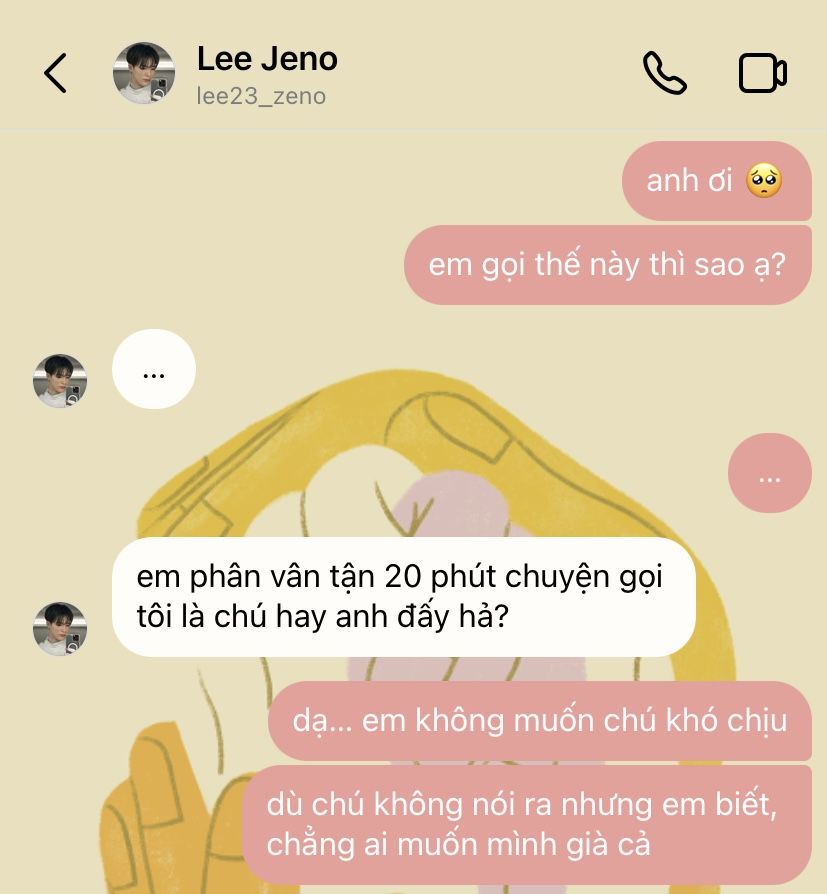Start a video call with Lee Jeno
827x894 pixels.
(762, 74)
